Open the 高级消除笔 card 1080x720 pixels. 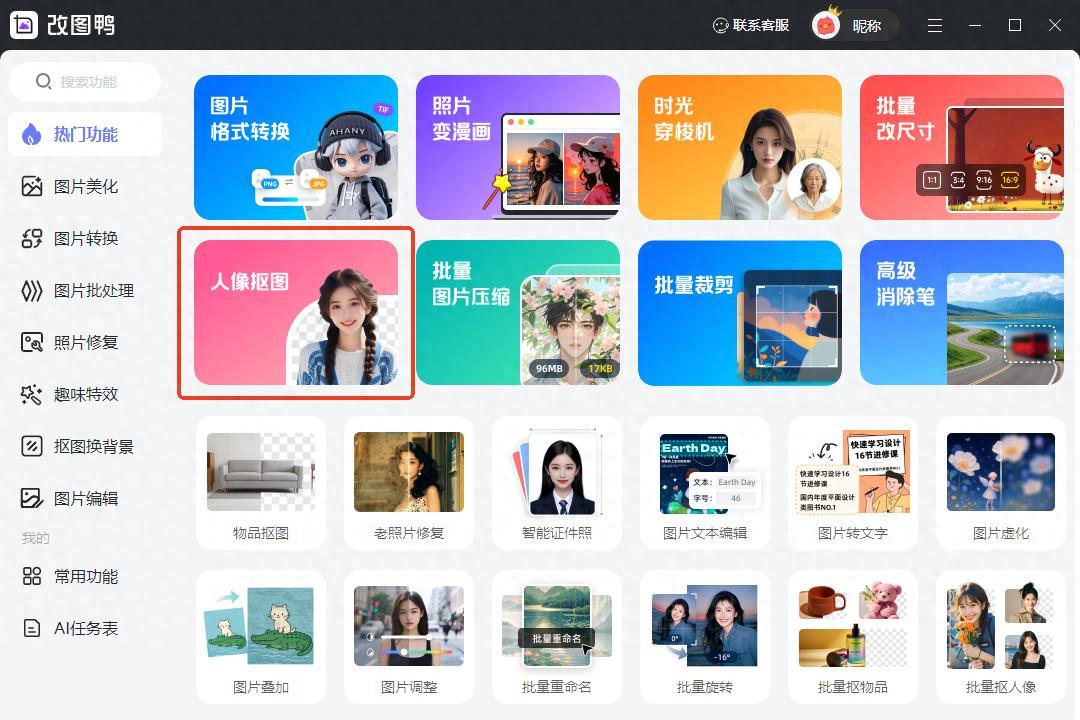pyautogui.click(x=962, y=312)
